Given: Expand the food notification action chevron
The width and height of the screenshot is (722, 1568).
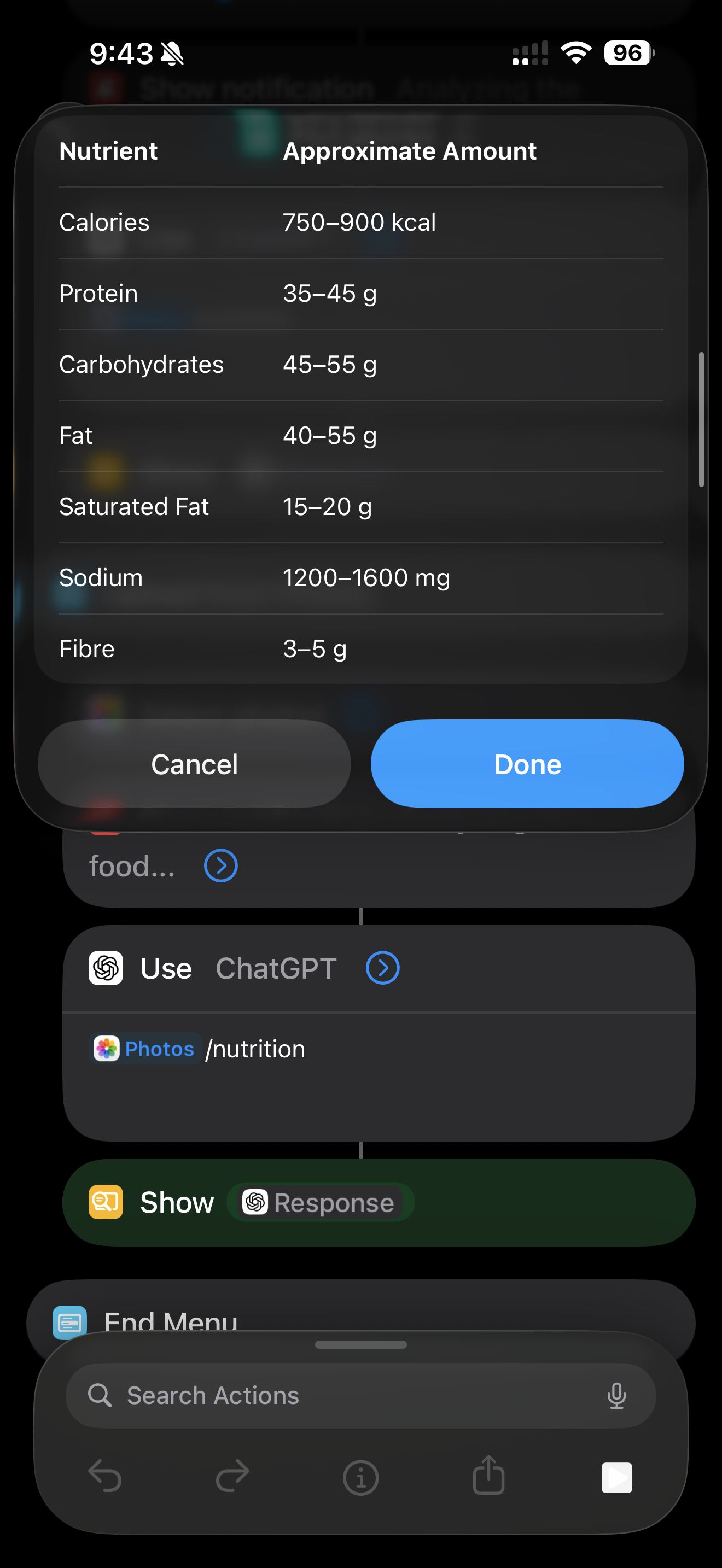Looking at the screenshot, I should coord(220,865).
